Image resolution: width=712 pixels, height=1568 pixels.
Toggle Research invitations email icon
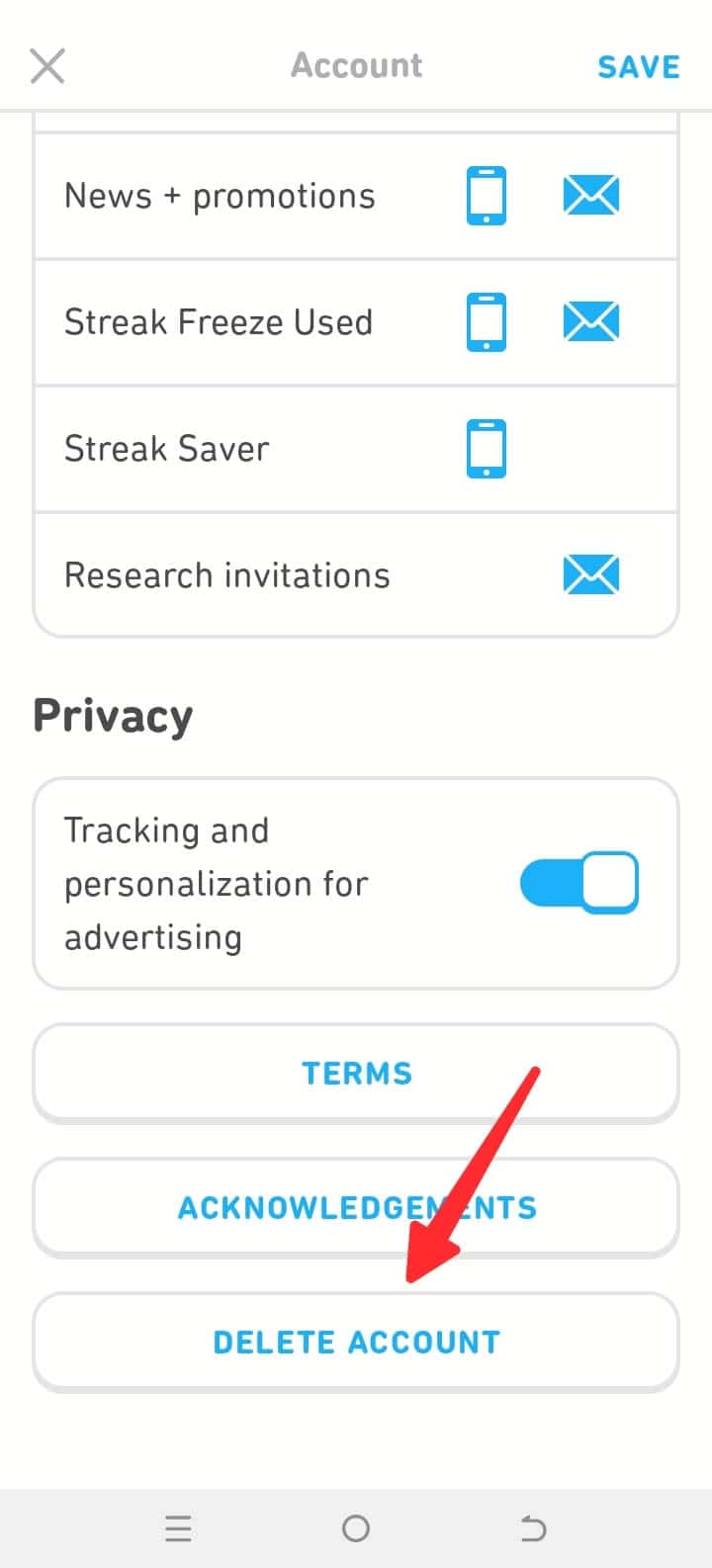591,575
